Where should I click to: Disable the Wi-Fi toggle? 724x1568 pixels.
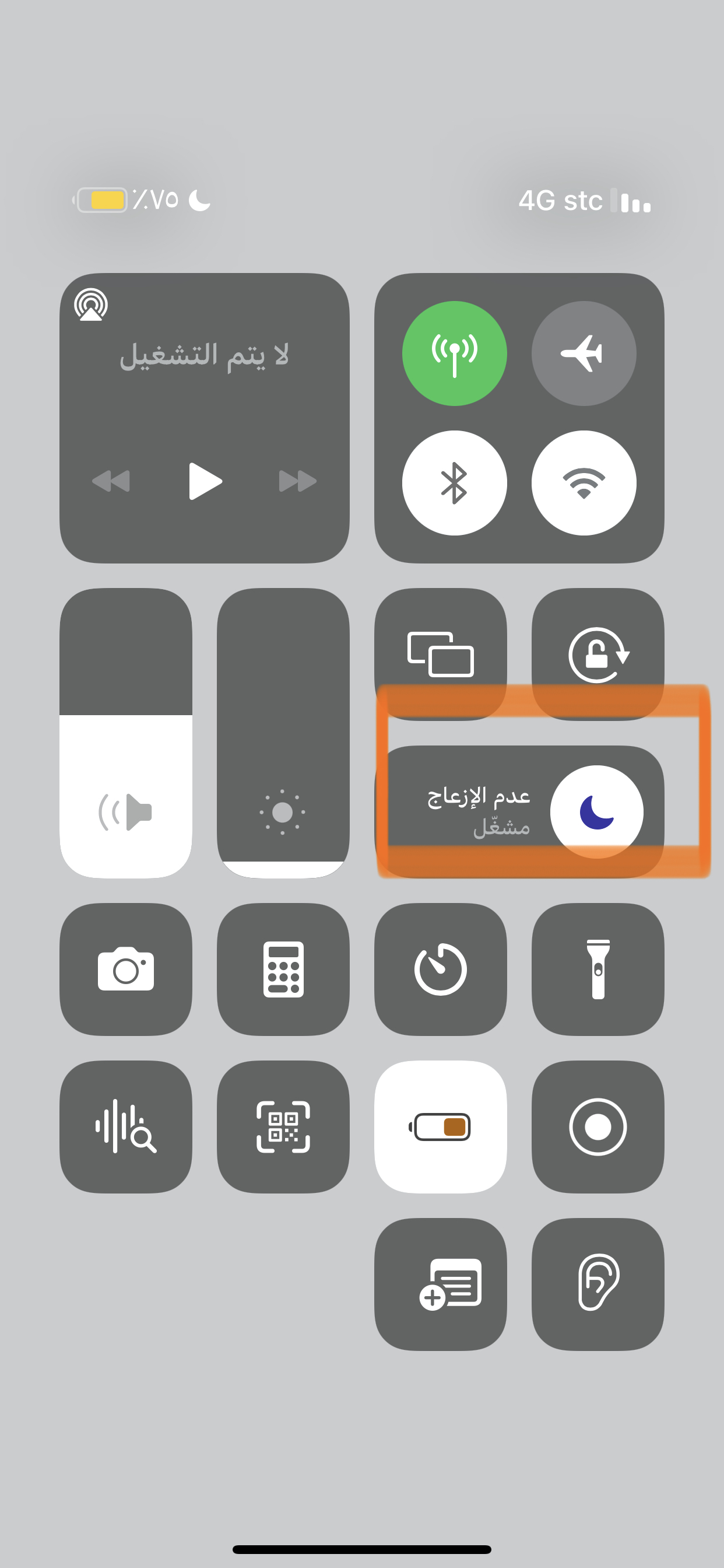click(x=584, y=482)
